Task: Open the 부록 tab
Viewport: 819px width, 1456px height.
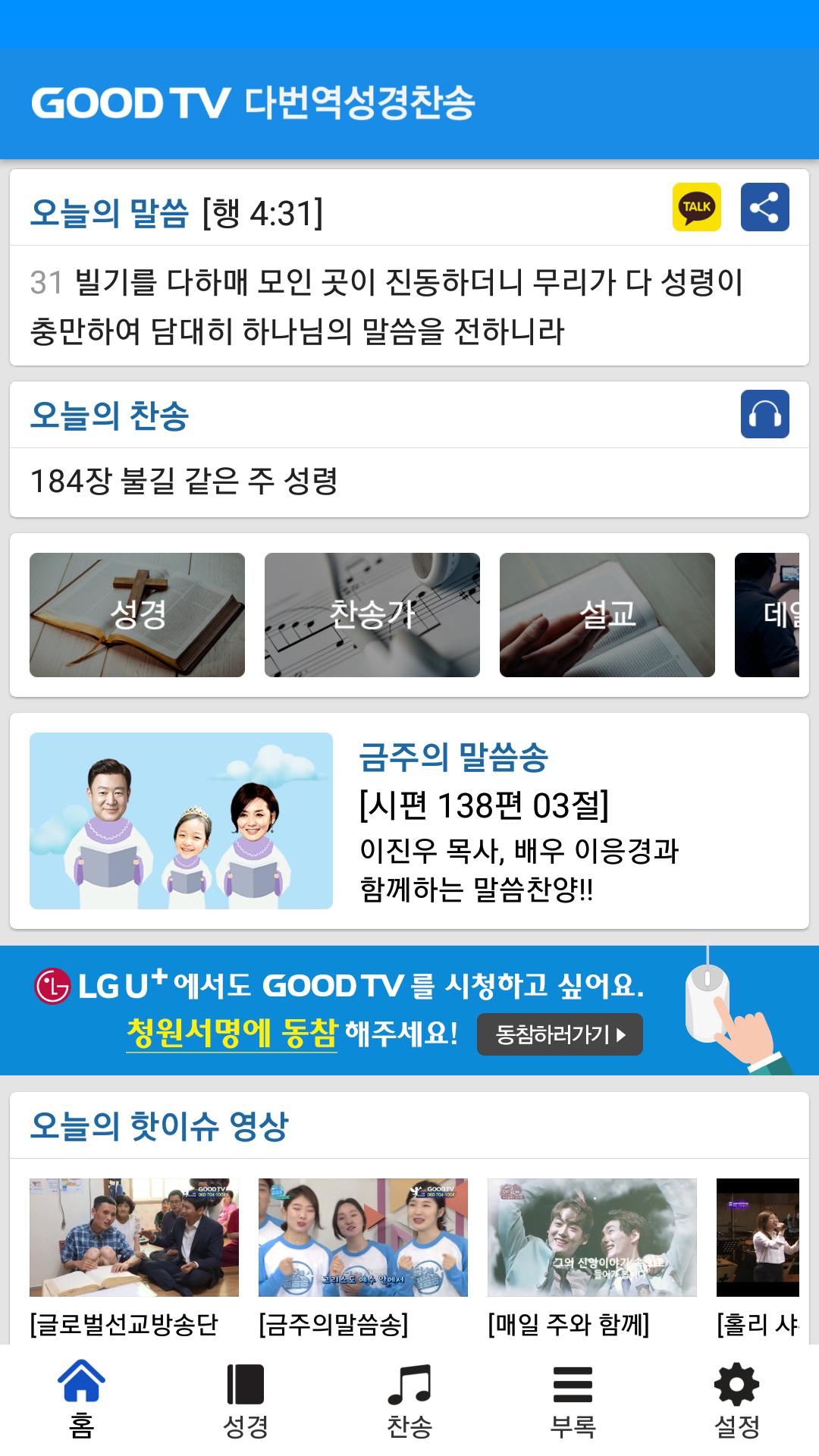Action: [x=573, y=1400]
